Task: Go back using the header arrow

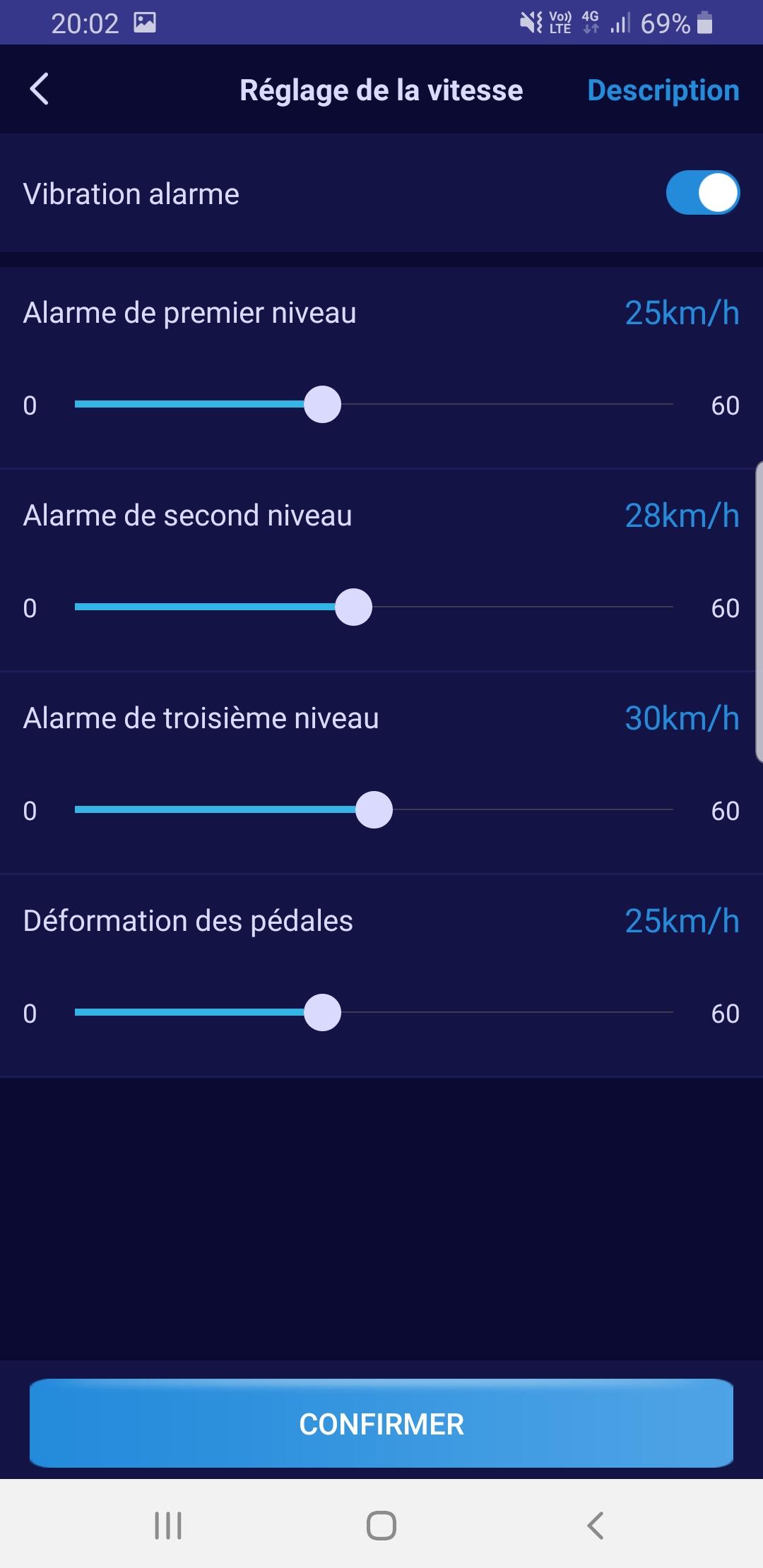Action: point(40,90)
